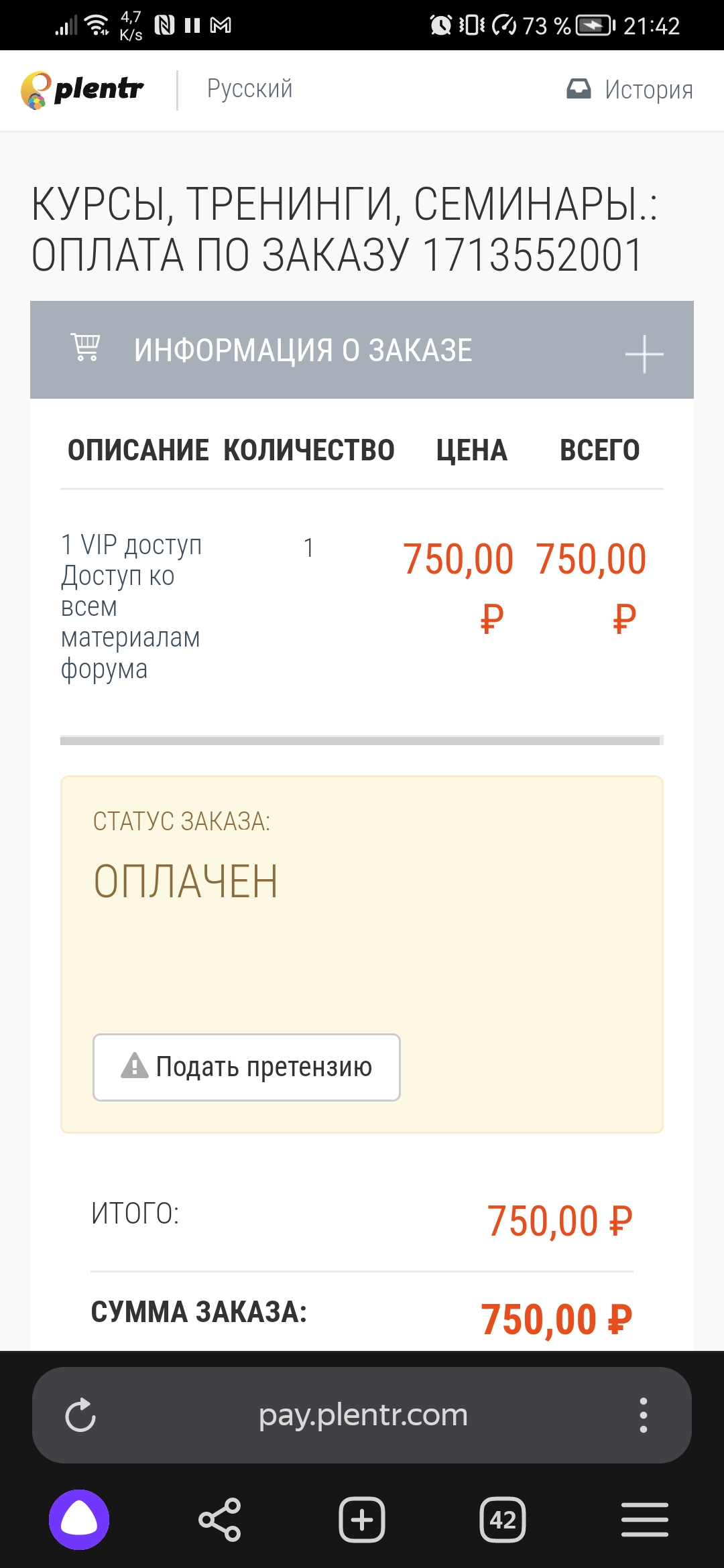Screen dimensions: 724x1568
Task: Tap the plentr logo to go home
Action: [x=82, y=90]
